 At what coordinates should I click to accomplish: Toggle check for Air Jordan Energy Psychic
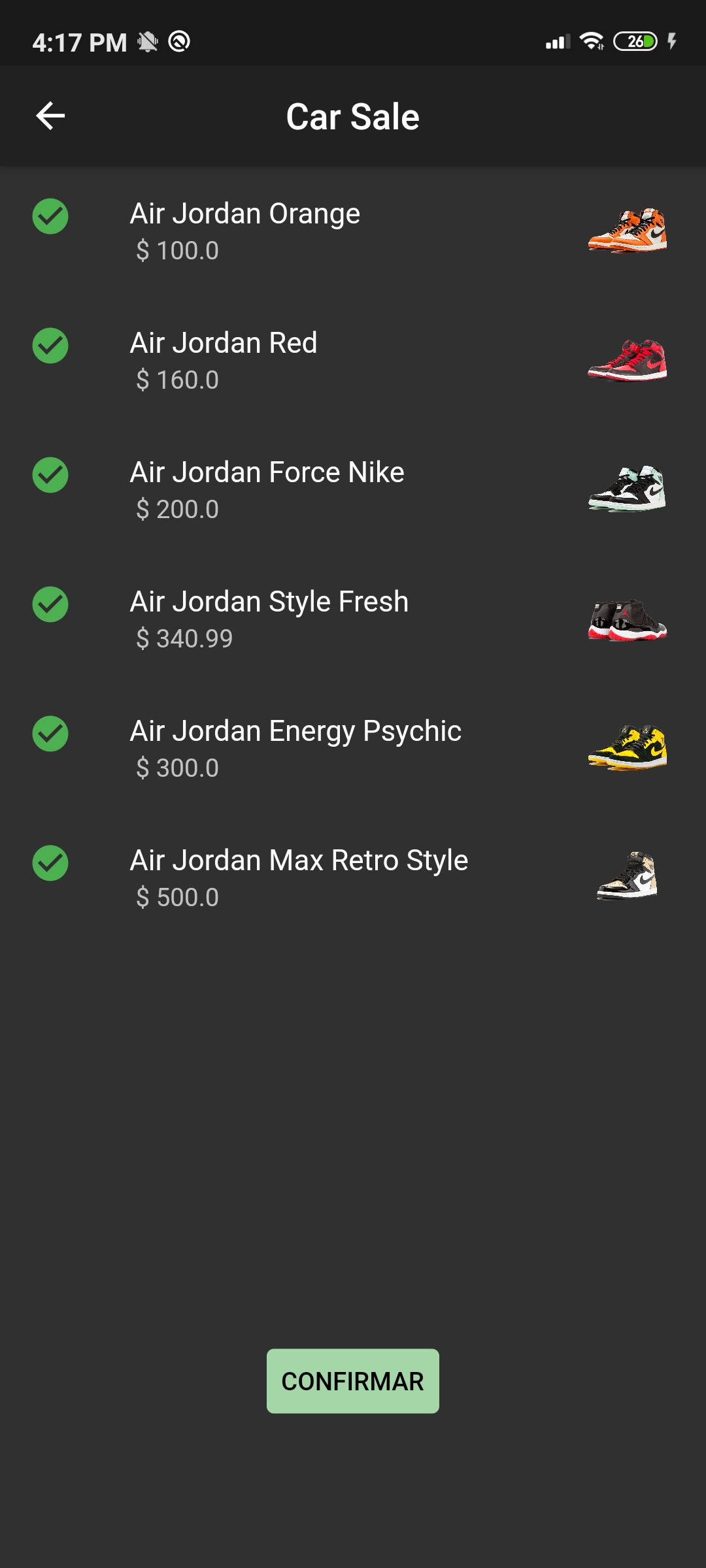[50, 734]
